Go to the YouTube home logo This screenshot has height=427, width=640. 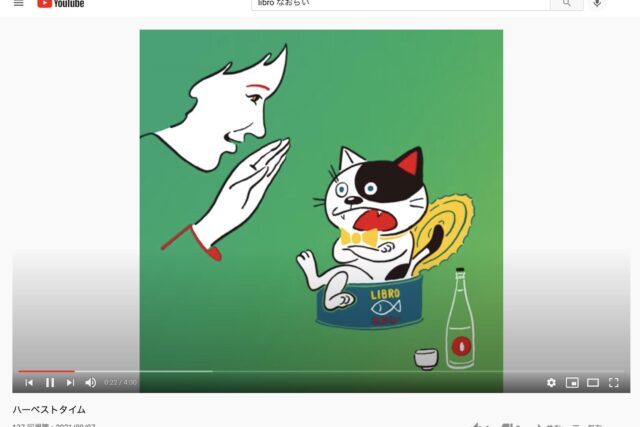tap(60, 4)
